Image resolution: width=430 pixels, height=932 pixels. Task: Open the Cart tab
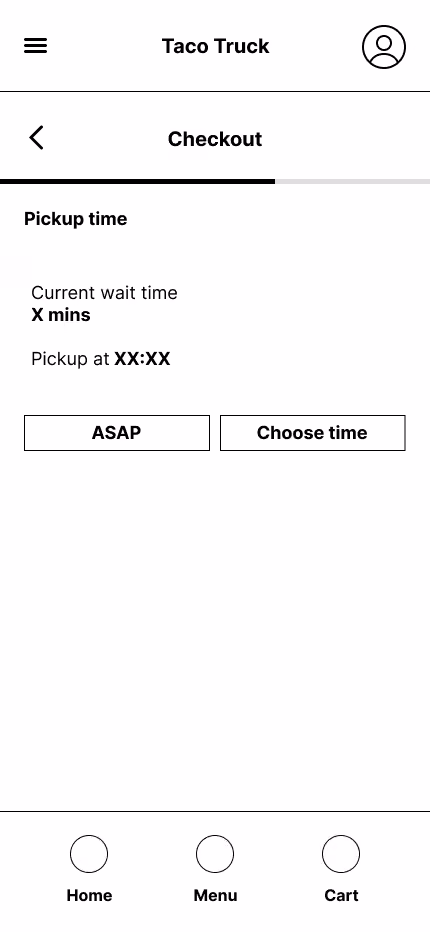tap(341, 869)
